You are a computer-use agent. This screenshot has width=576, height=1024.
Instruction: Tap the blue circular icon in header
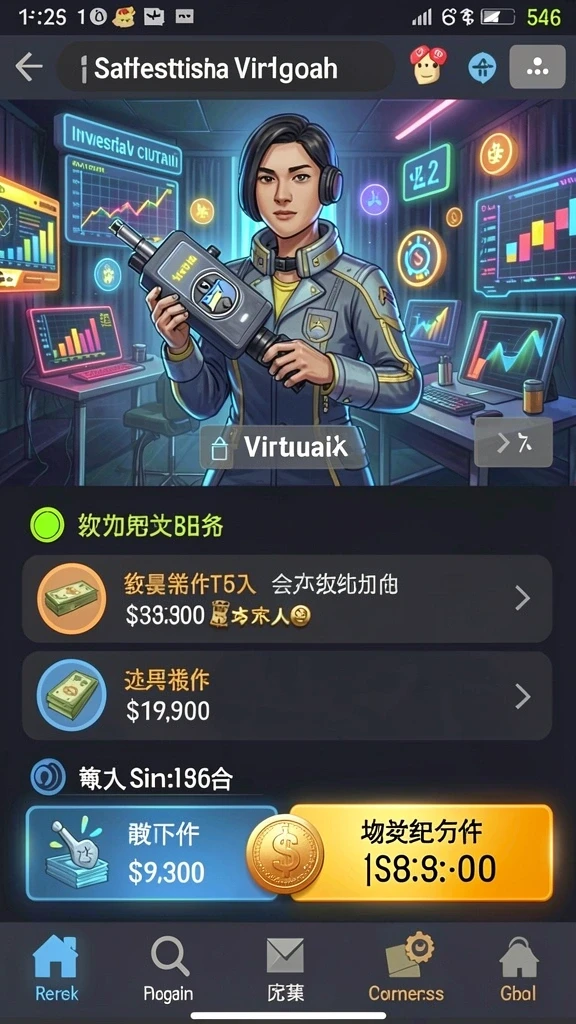coord(483,67)
